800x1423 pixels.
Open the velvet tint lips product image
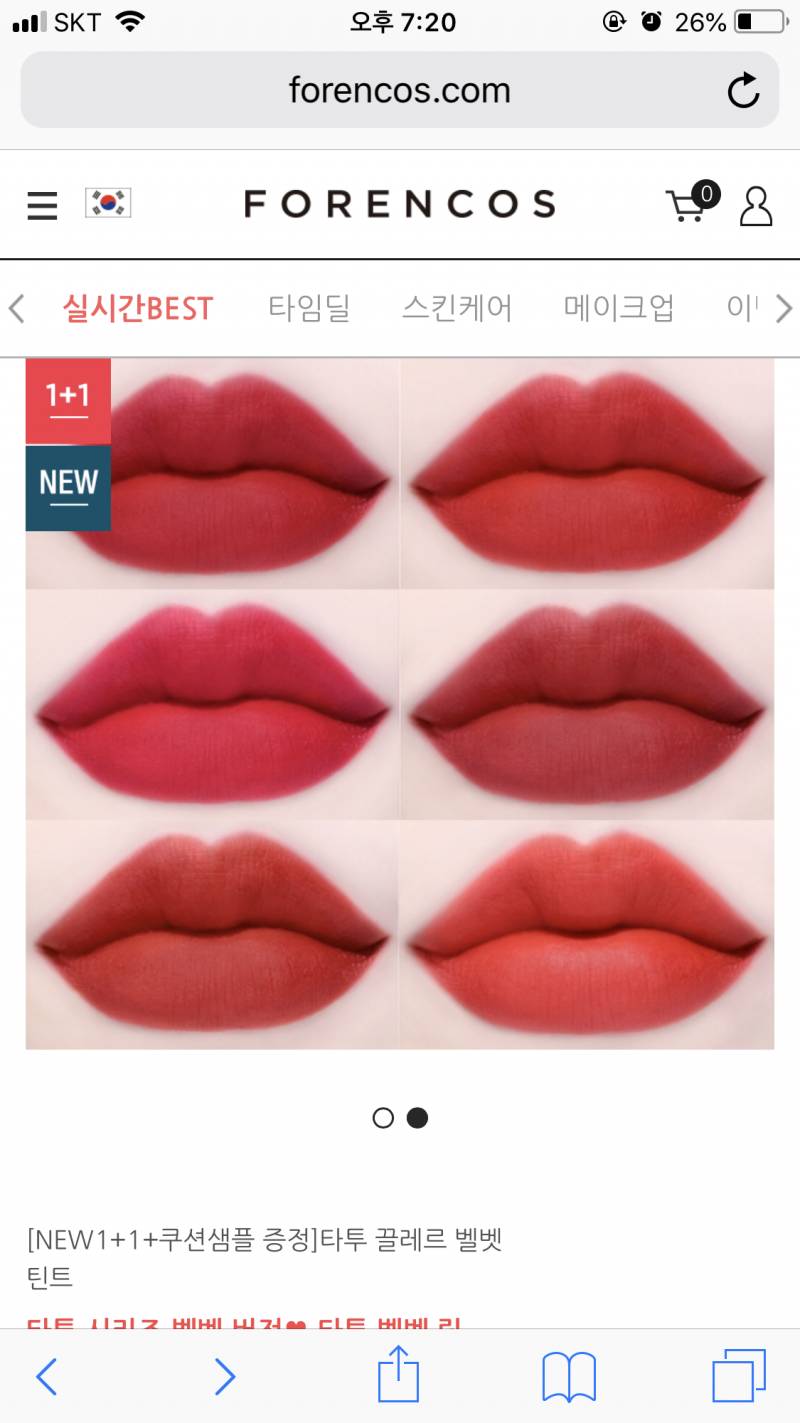pyautogui.click(x=400, y=704)
